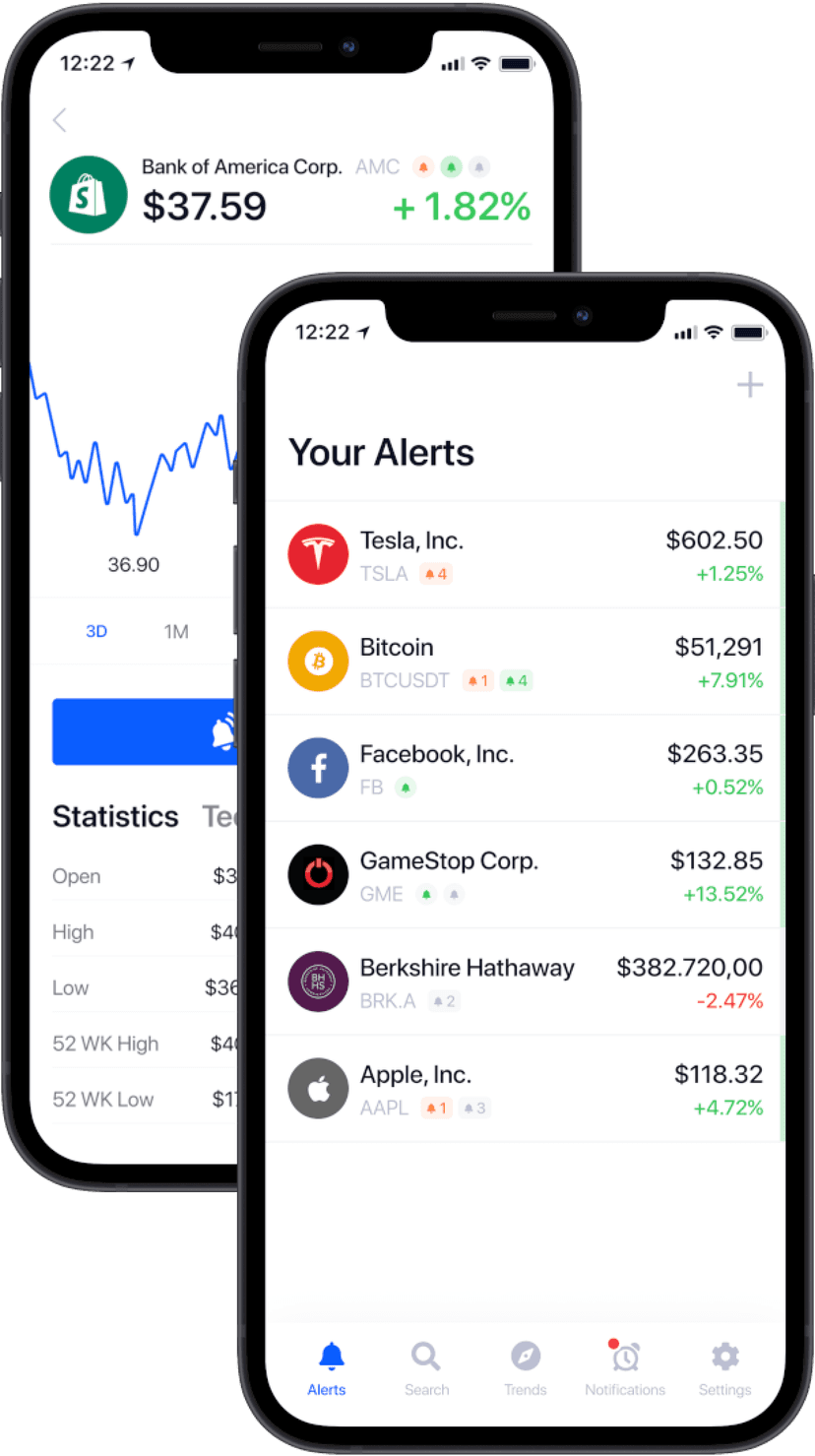The width and height of the screenshot is (815, 1456).
Task: Open the Trends compass icon
Action: (525, 1361)
